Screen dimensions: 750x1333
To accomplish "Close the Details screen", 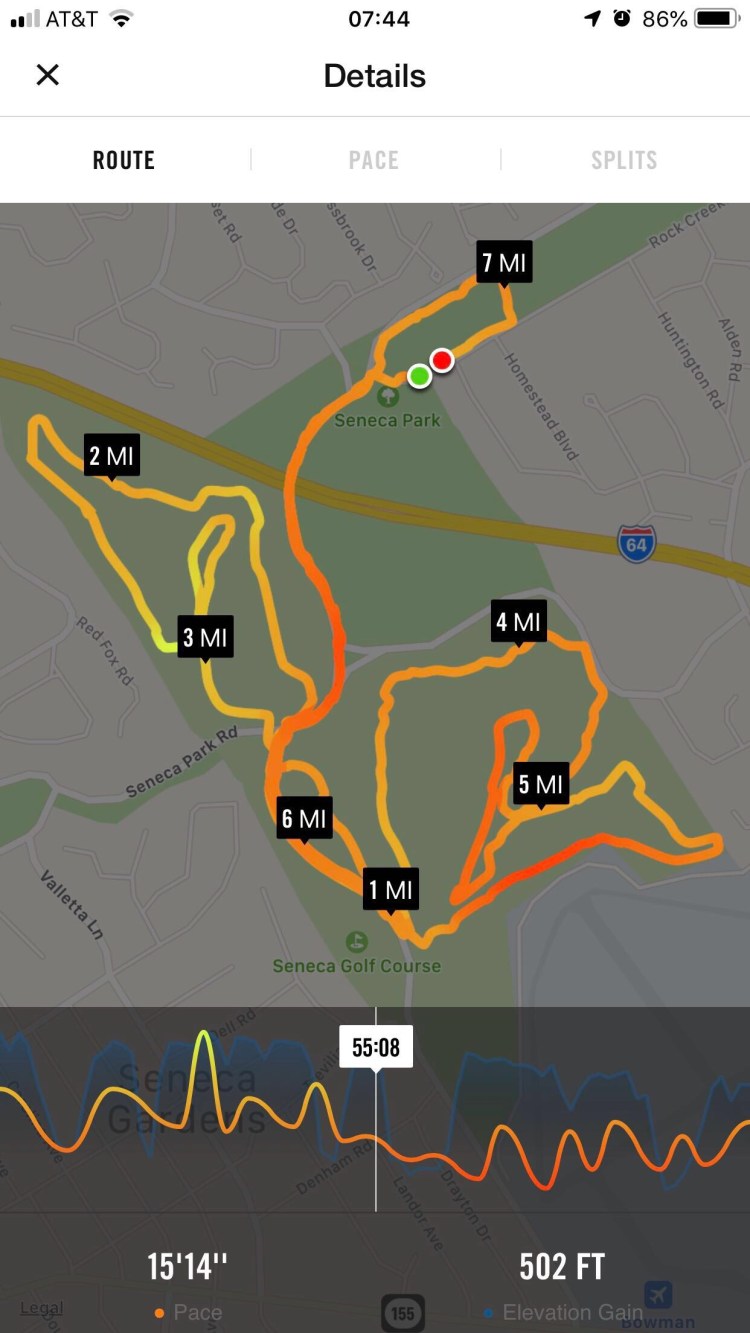I will click(x=47, y=75).
